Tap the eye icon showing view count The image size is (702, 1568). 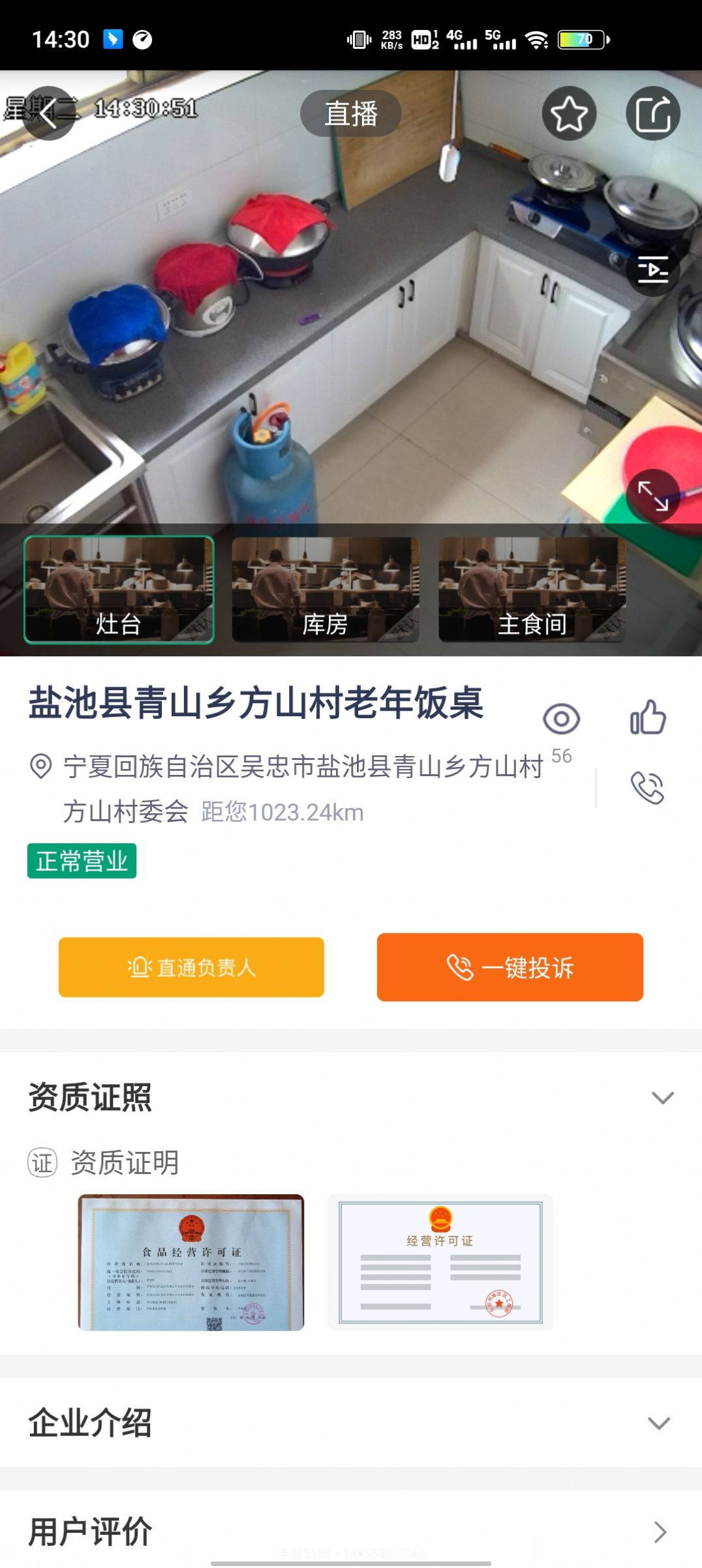click(x=562, y=719)
